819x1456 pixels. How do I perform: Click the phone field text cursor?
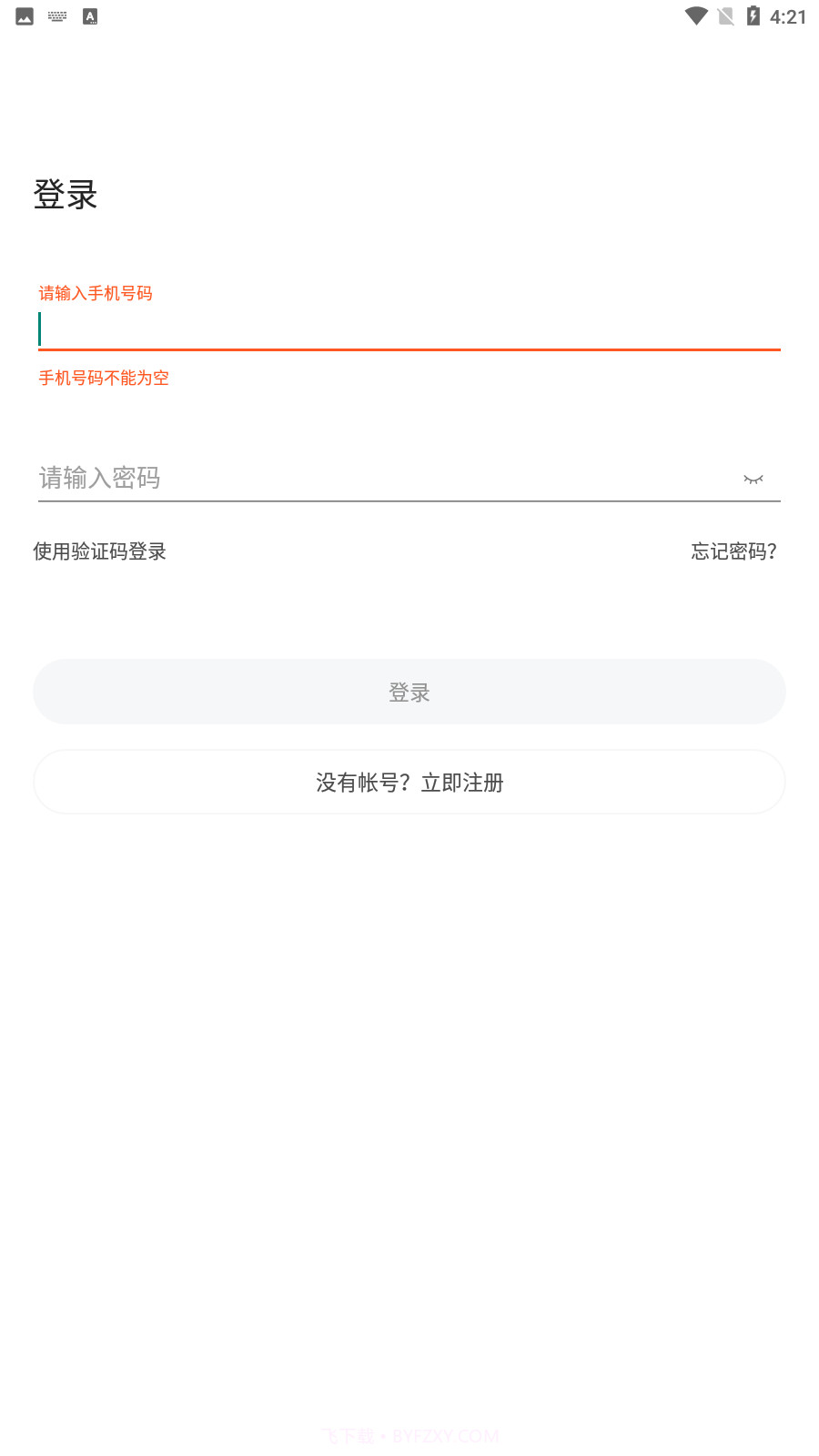40,329
